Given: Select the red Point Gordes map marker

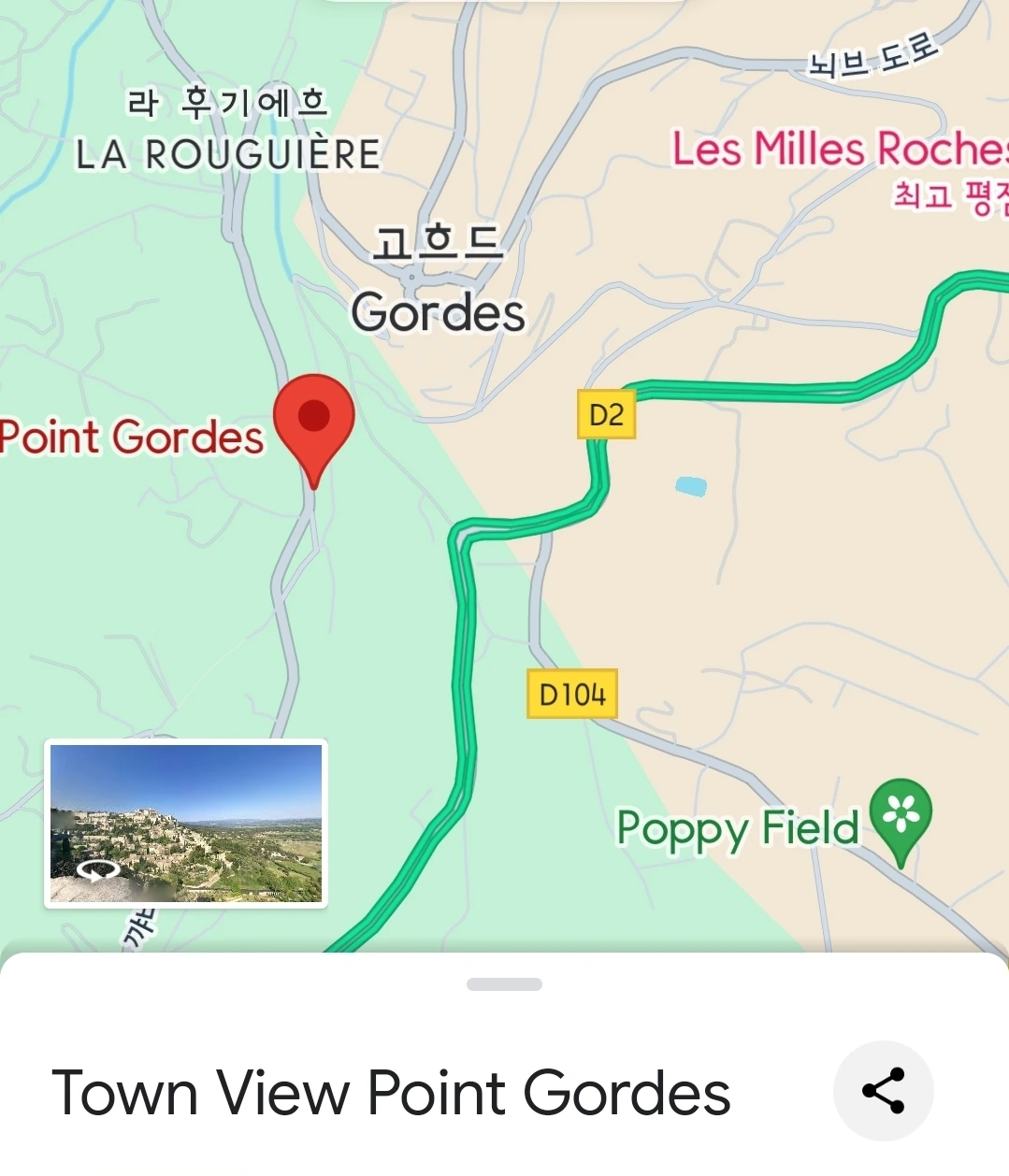Looking at the screenshot, I should 314,420.
